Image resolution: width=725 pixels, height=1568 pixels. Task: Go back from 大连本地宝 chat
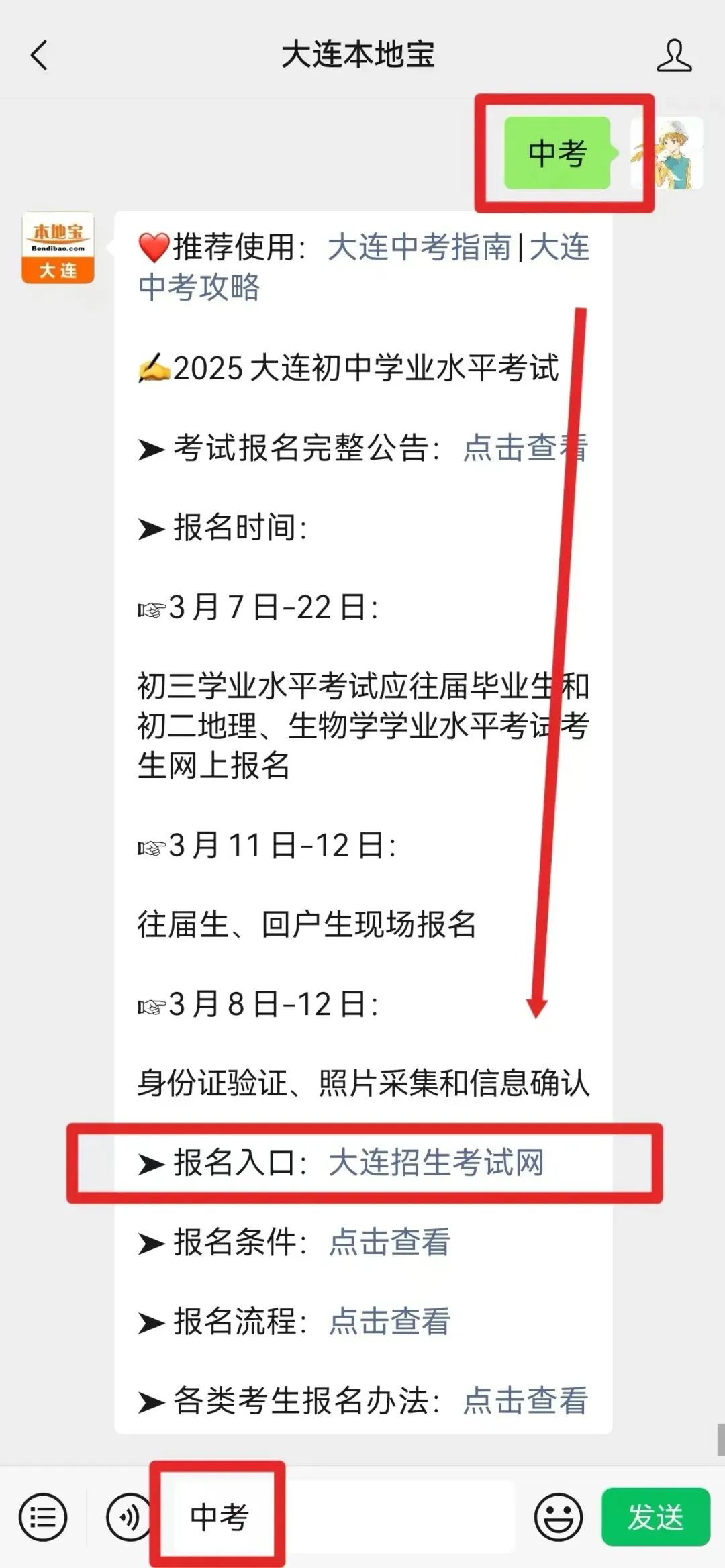point(40,55)
